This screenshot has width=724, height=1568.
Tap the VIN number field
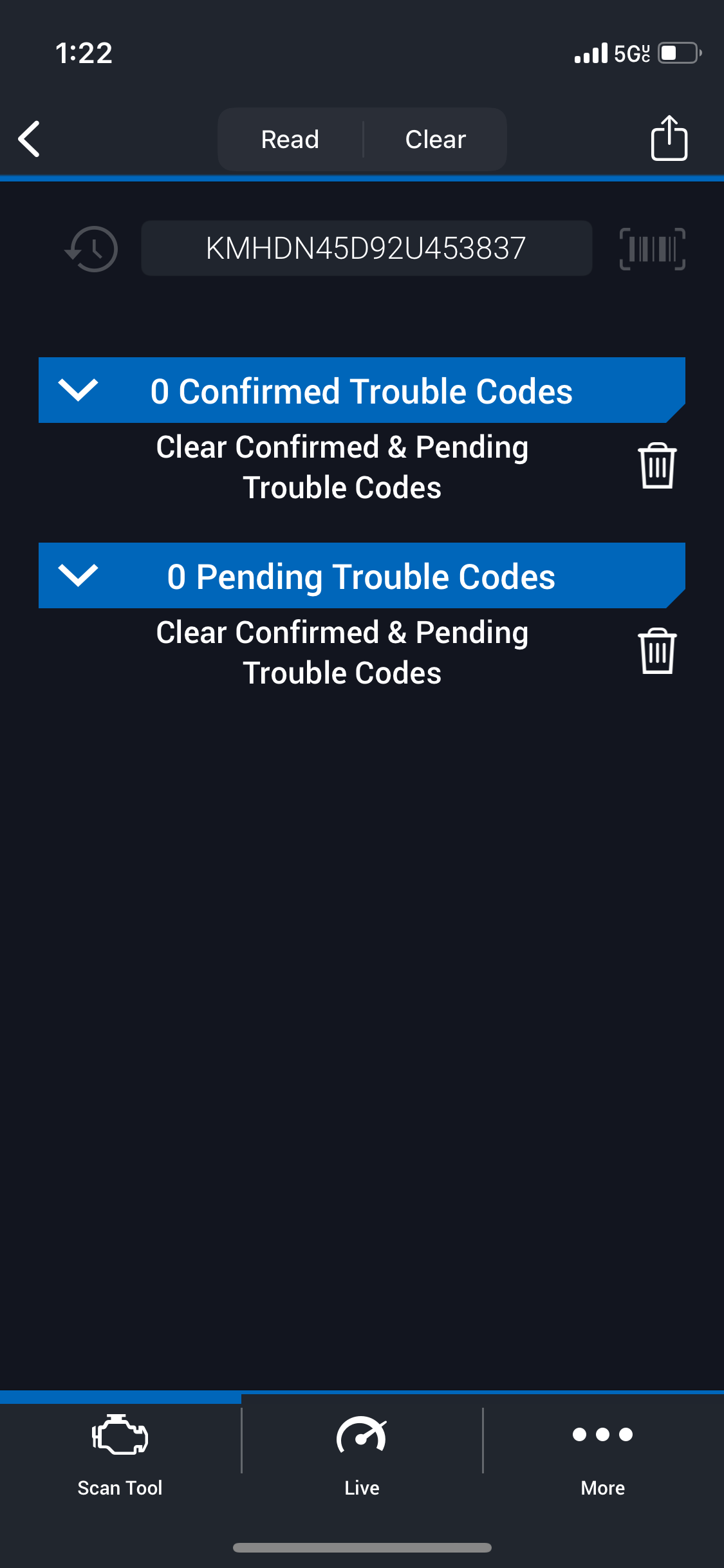click(366, 248)
